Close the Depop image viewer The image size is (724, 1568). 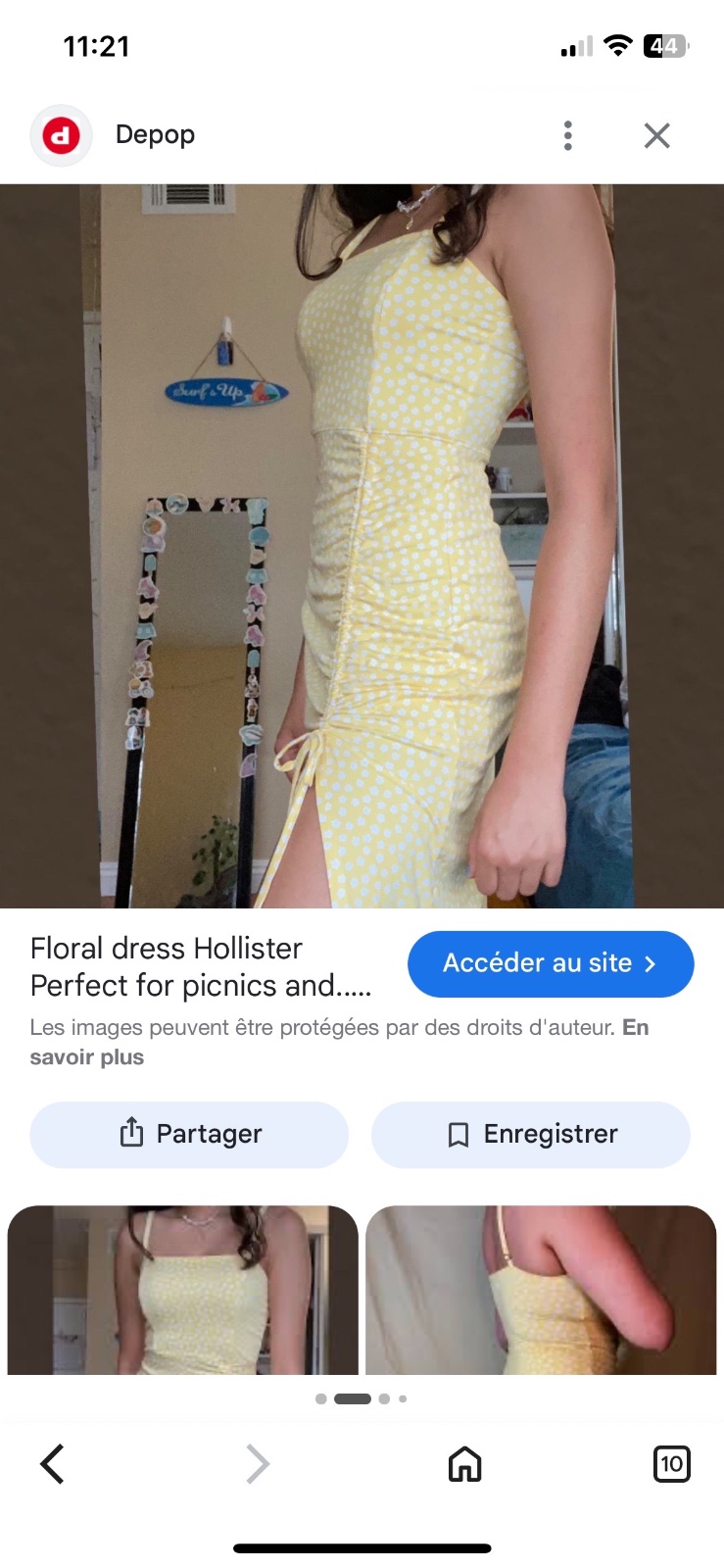pos(657,135)
